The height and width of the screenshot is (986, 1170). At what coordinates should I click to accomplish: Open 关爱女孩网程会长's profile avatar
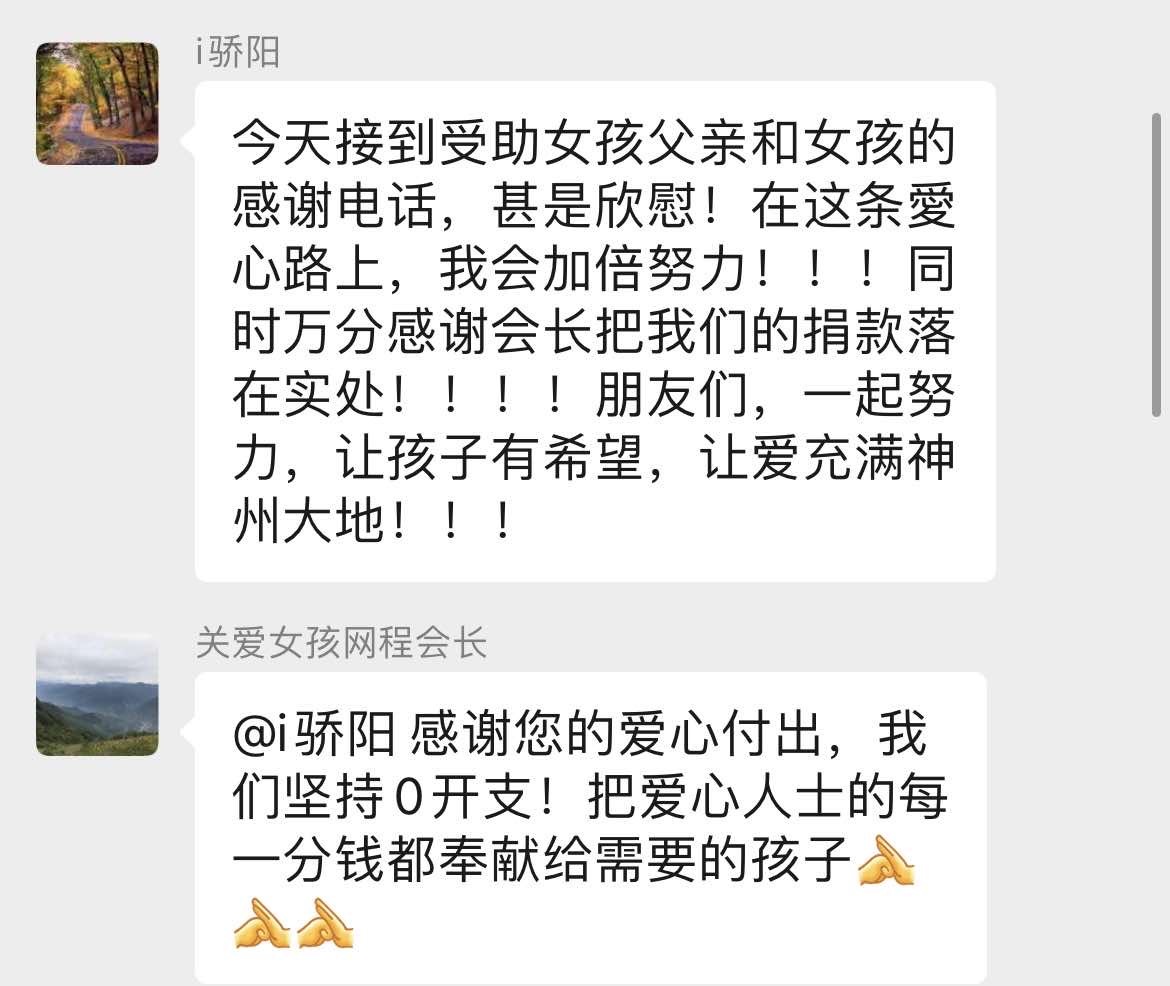click(97, 694)
